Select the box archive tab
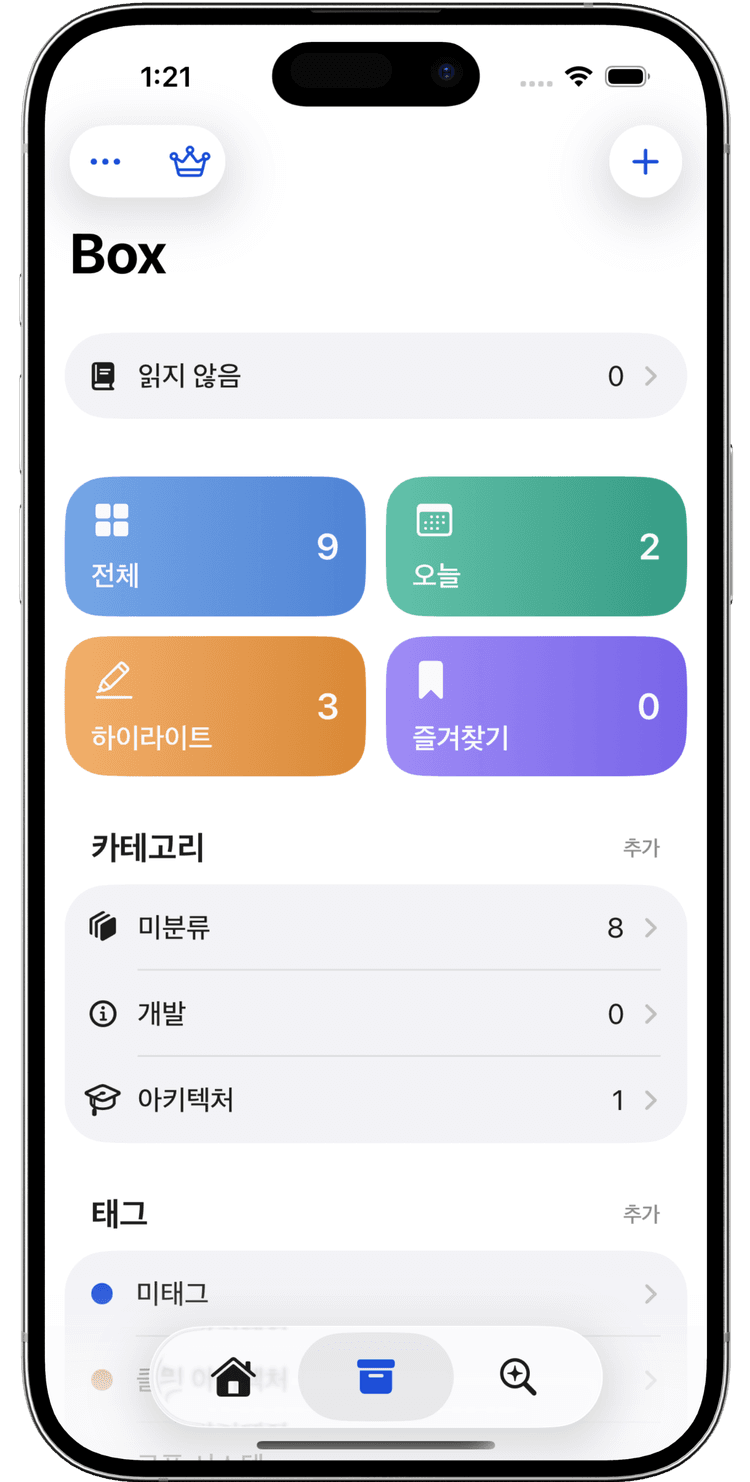Screen dimensions: 750x1482 pyautogui.click(x=376, y=1377)
